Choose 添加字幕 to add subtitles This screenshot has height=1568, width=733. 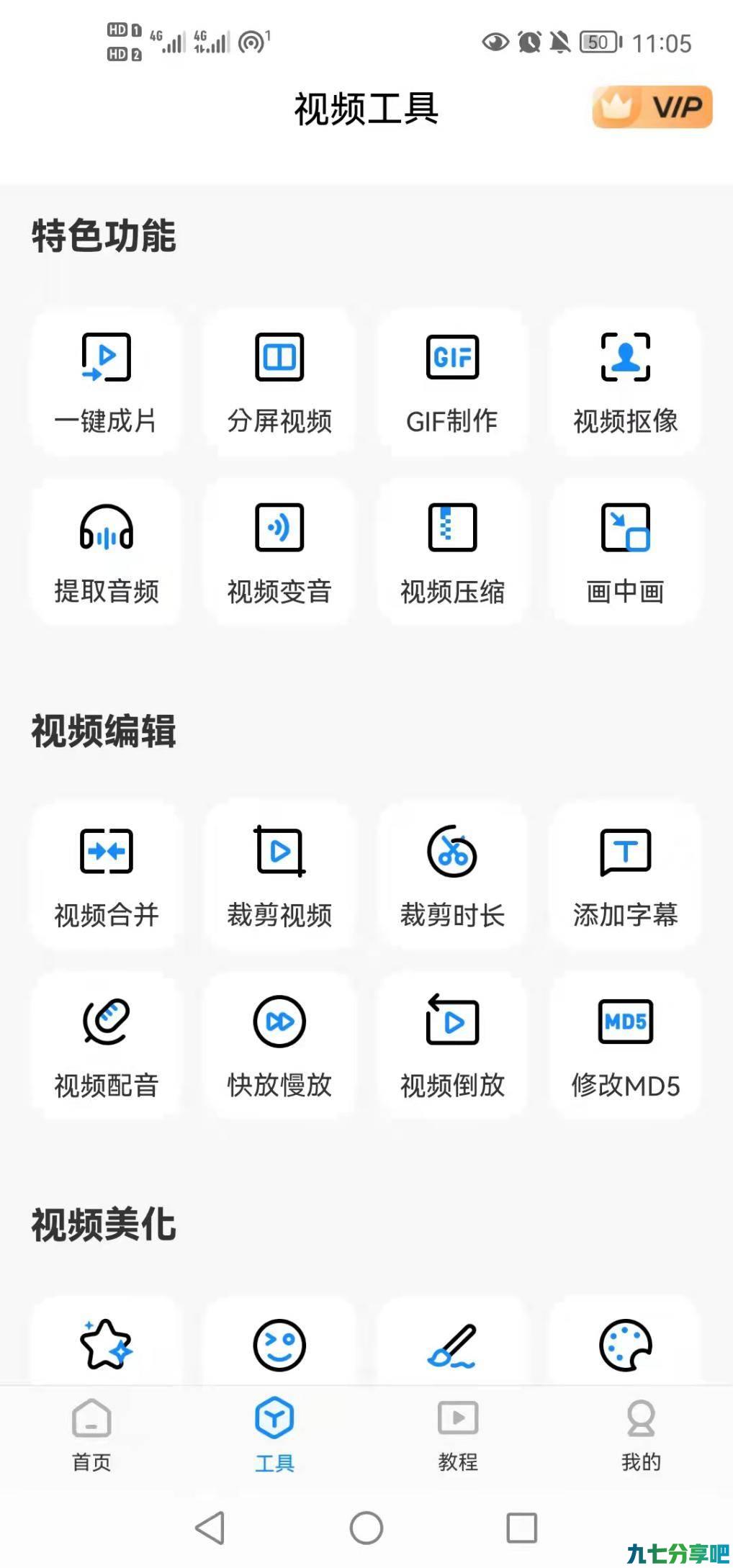[626, 877]
